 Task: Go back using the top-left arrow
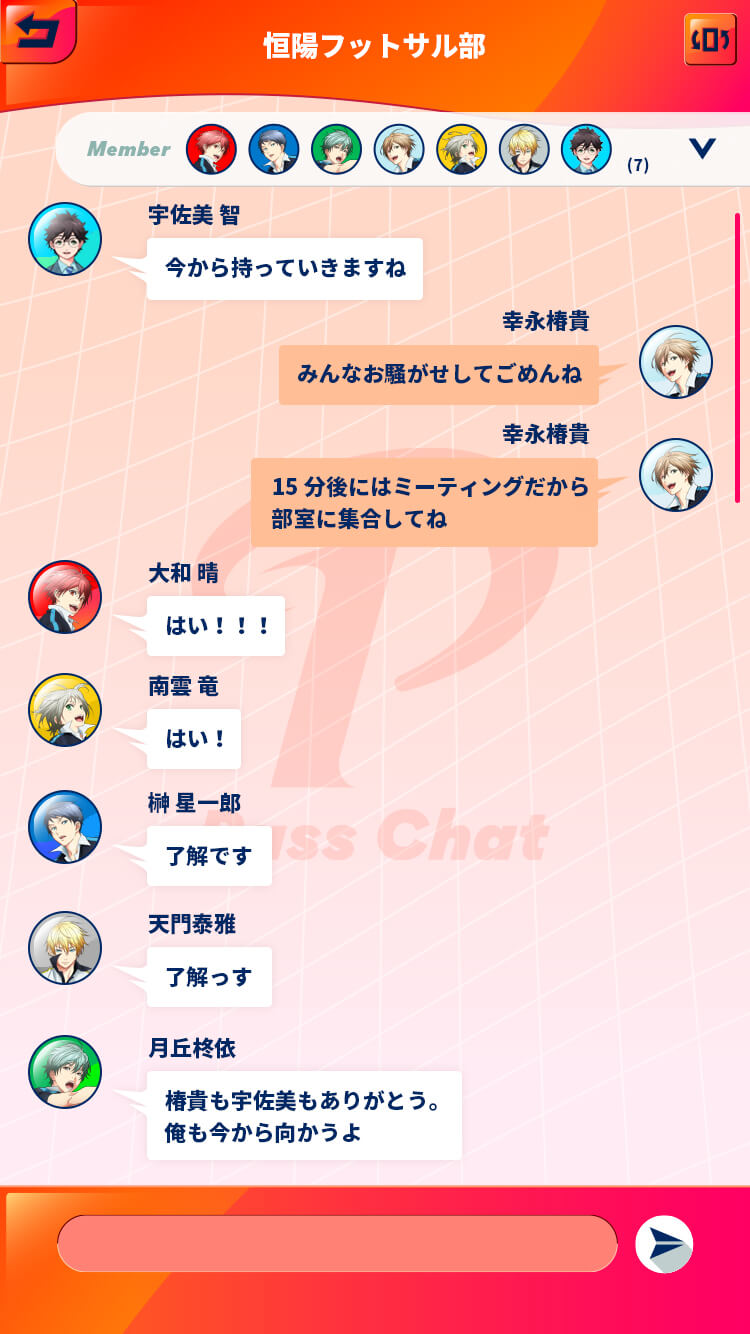pos(38,31)
